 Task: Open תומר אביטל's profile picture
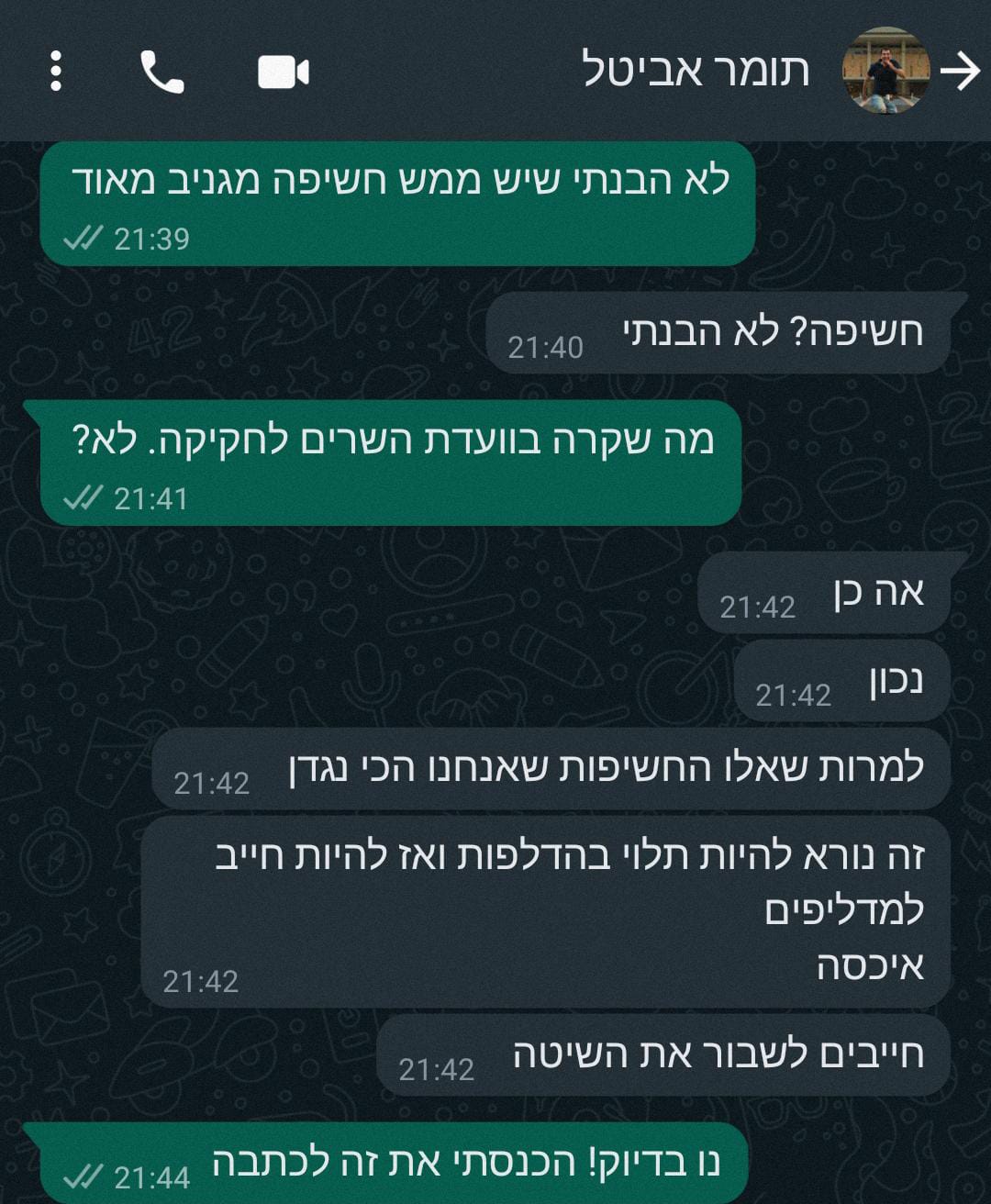(885, 72)
